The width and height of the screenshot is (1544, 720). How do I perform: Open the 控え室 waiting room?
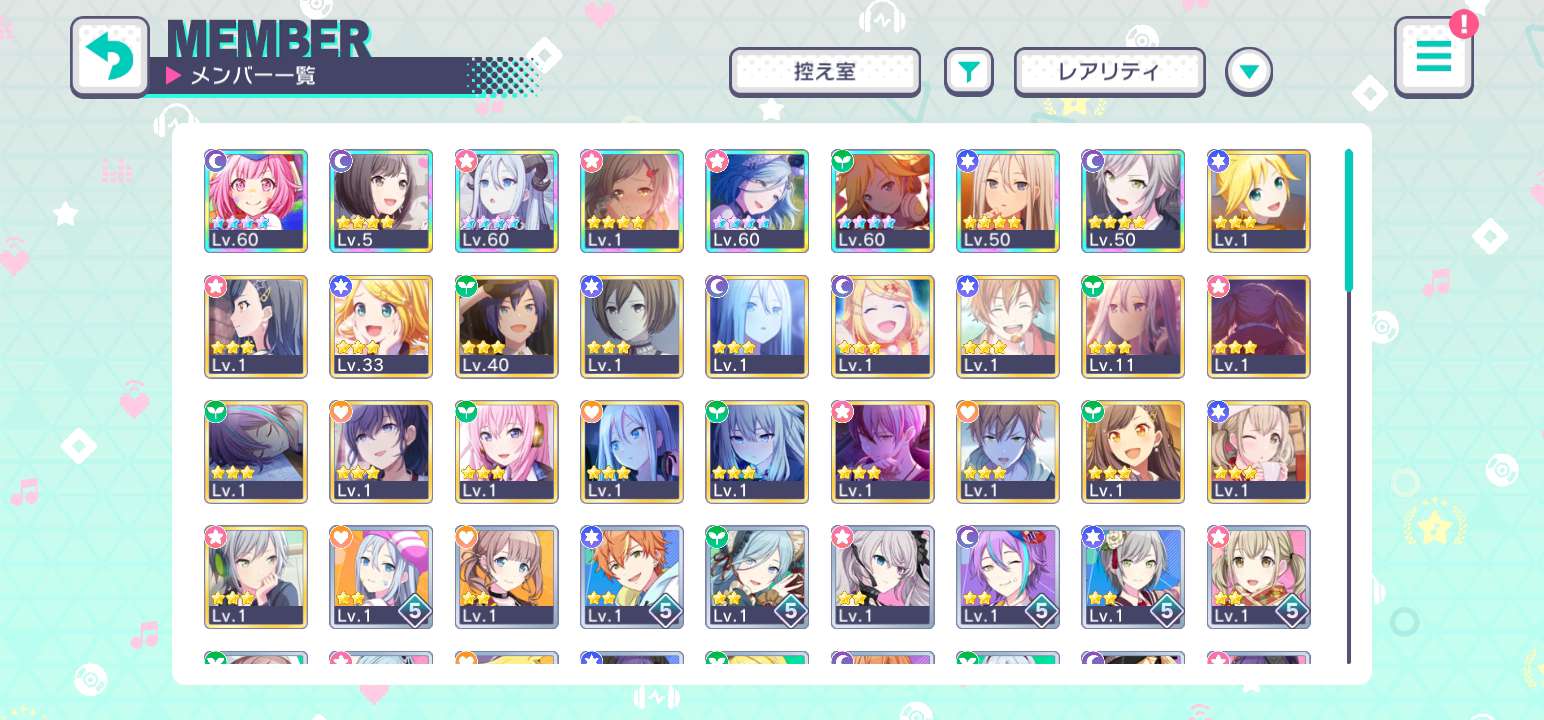[x=825, y=72]
